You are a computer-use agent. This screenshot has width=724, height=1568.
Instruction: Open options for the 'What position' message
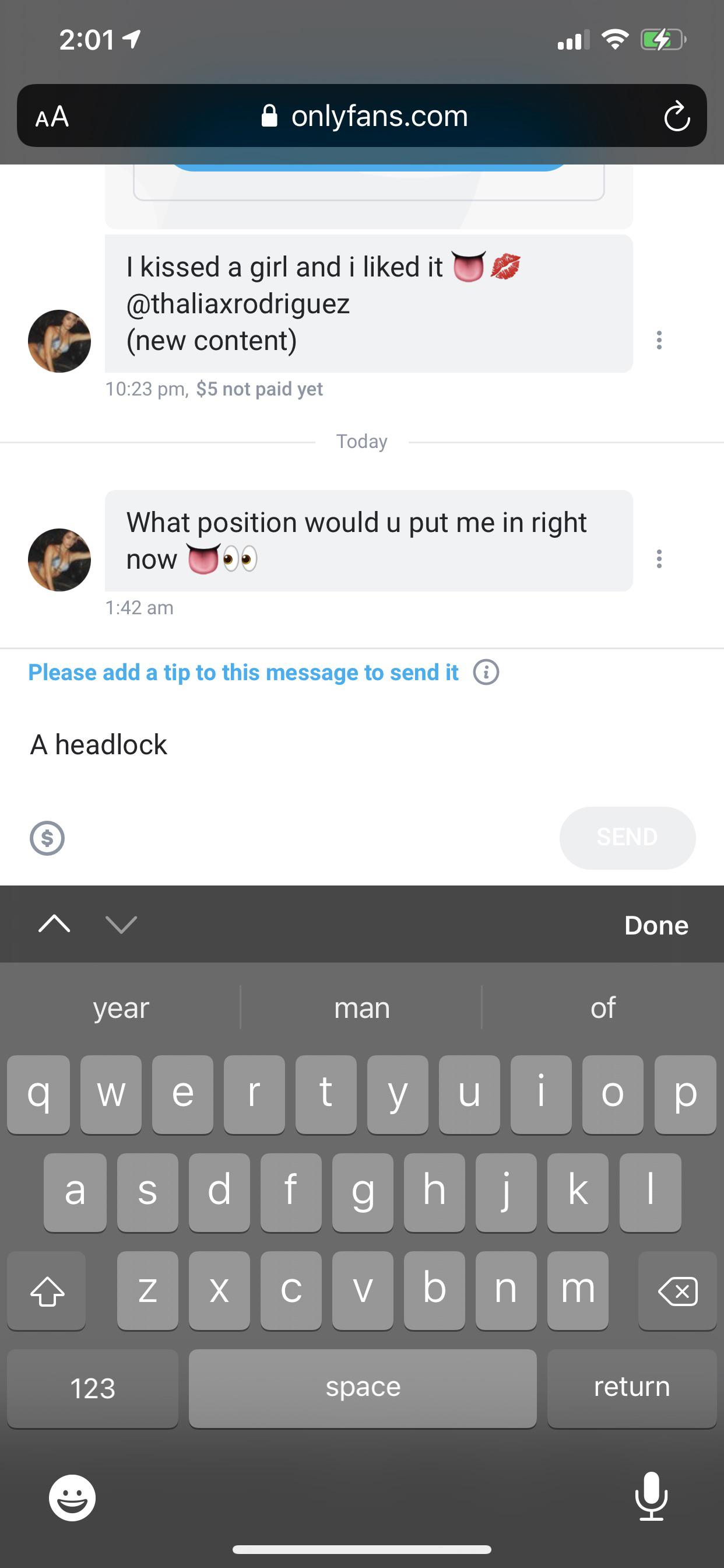point(659,559)
